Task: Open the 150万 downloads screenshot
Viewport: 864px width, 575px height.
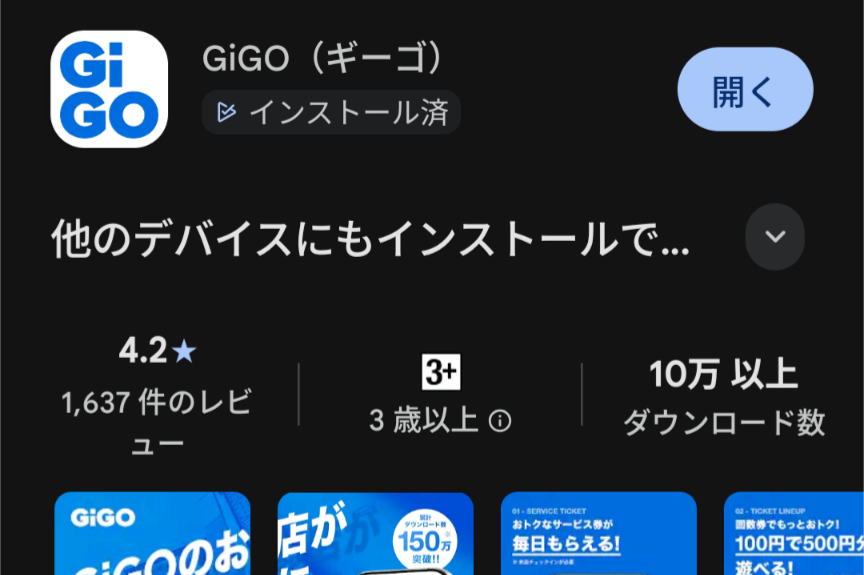Action: click(375, 533)
